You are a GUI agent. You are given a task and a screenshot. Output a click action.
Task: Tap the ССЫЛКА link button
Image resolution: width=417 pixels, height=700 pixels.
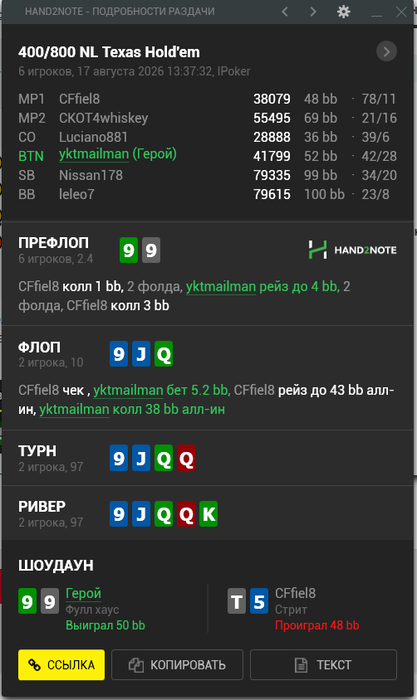click(62, 665)
